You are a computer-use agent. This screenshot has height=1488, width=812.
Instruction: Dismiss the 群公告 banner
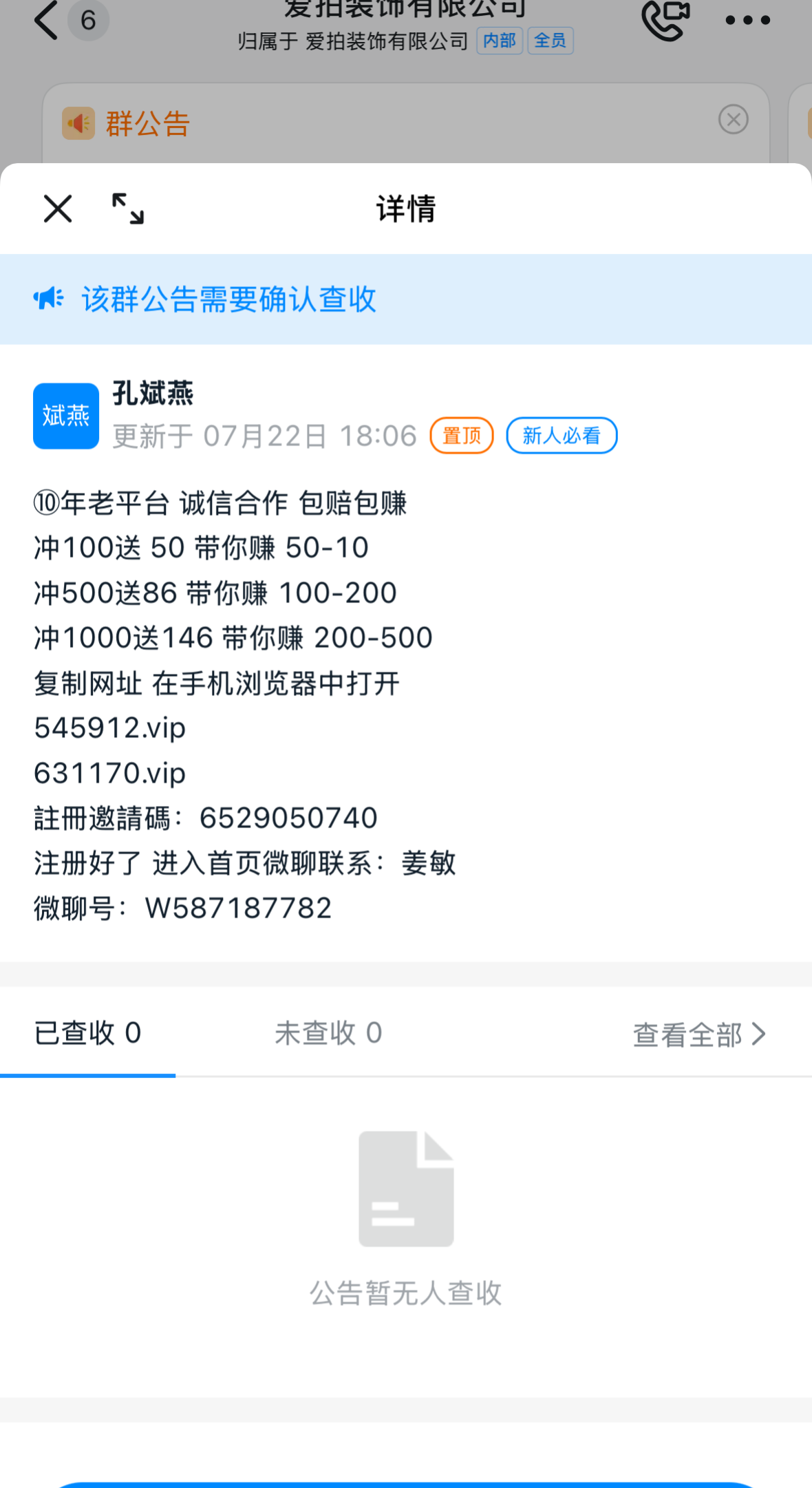pyautogui.click(x=734, y=120)
